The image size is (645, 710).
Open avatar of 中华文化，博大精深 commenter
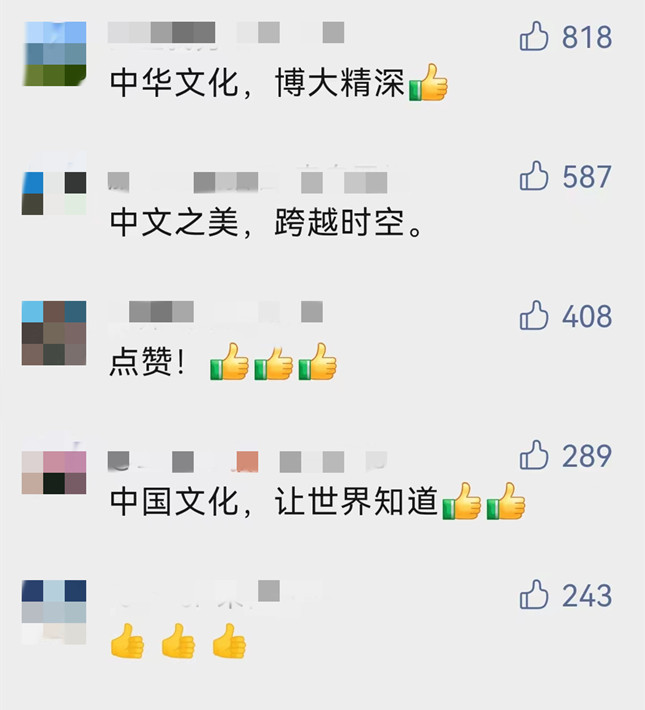pos(54,54)
